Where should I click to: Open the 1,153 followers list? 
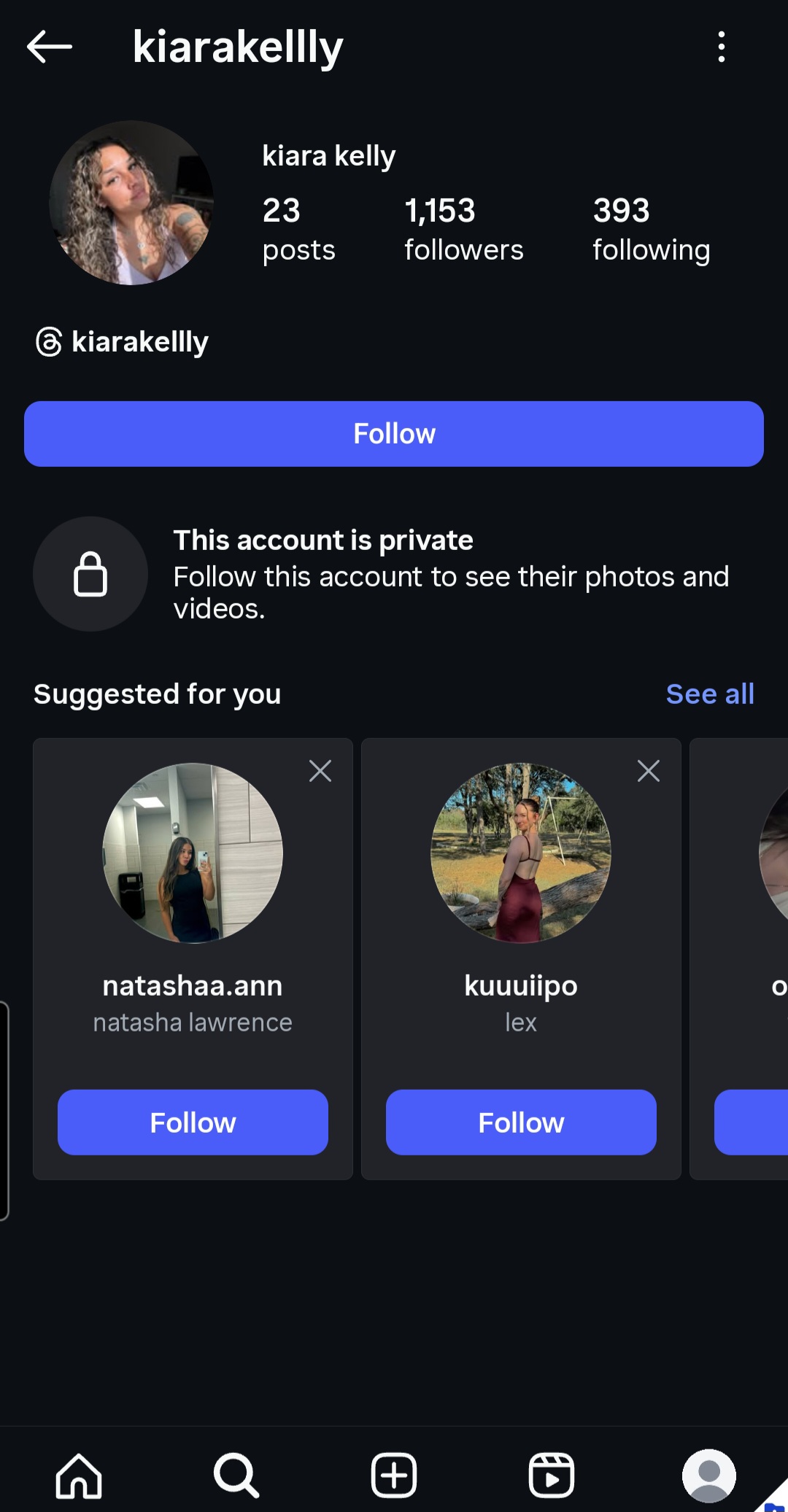coord(463,229)
